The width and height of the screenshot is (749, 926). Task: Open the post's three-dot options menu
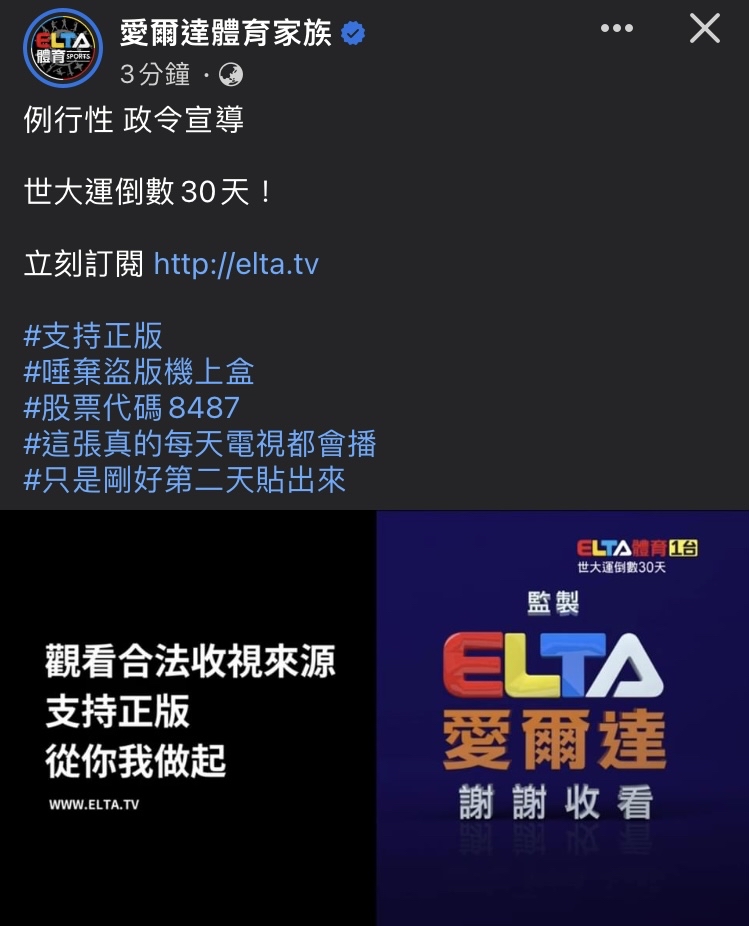click(617, 29)
